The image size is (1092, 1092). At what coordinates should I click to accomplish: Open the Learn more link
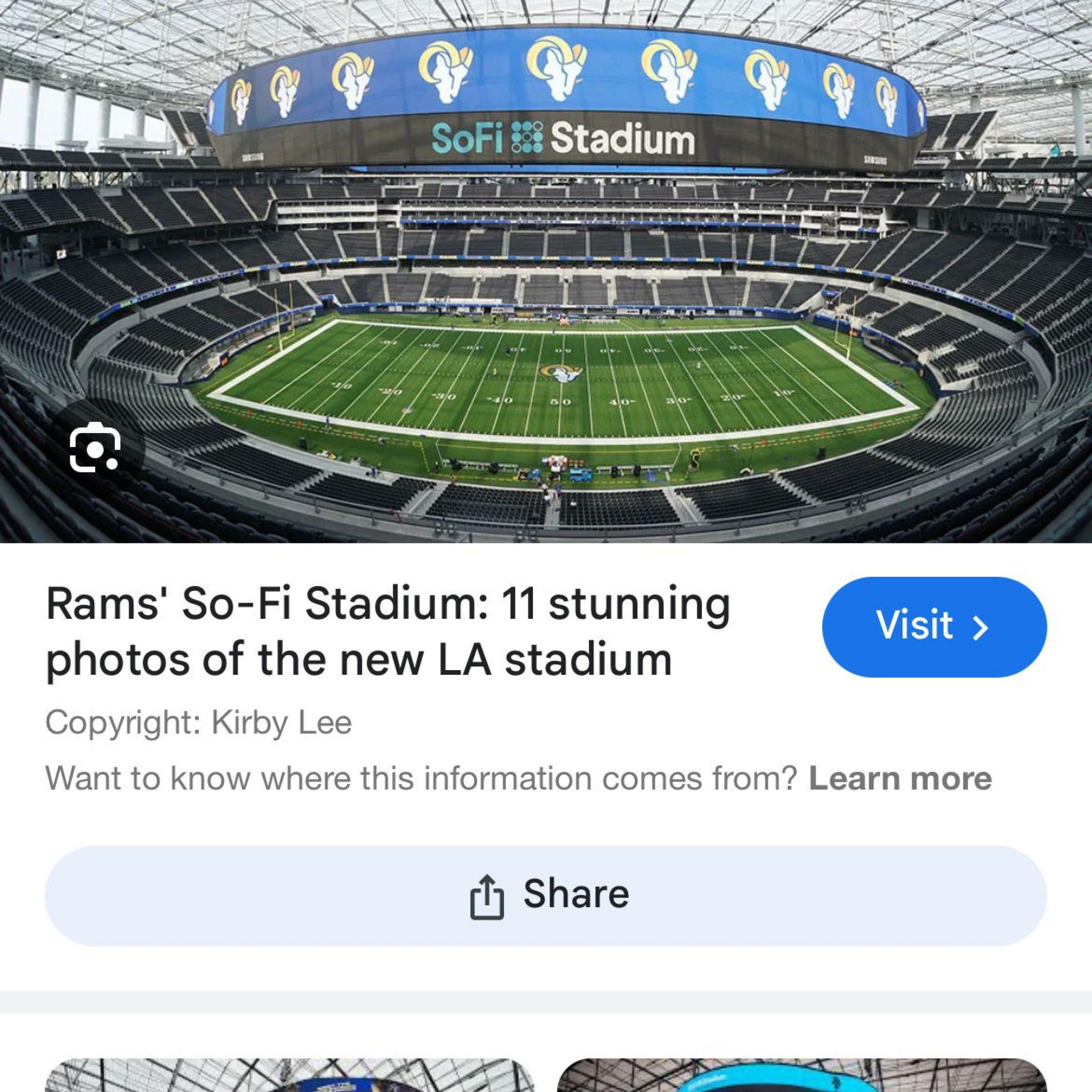(900, 778)
